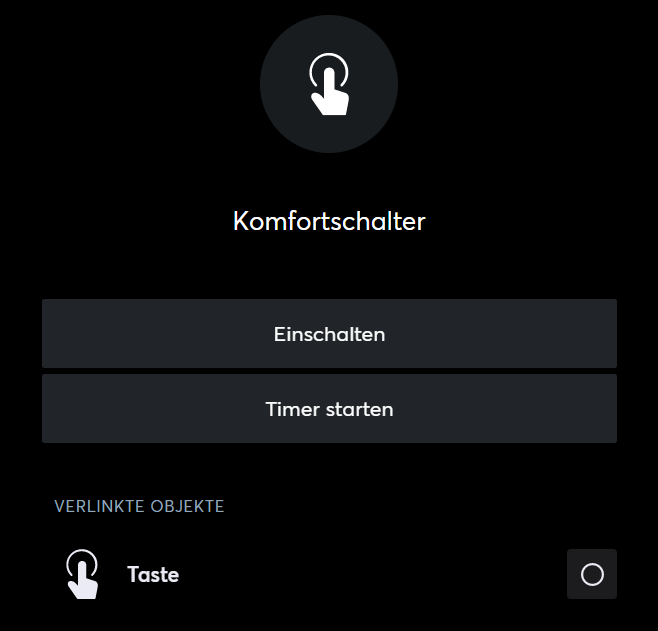The image size is (658, 631).
Task: Tap the Einschalten button
Action: pos(329,334)
